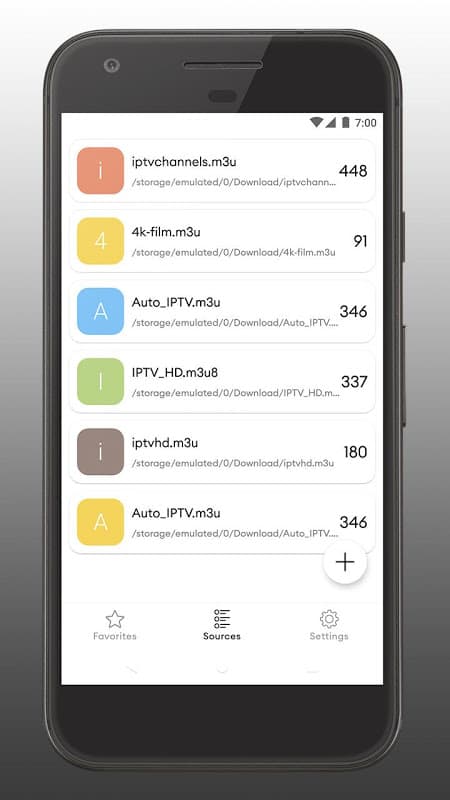Open the iptvhd.m3u playlist
The width and height of the screenshot is (450, 800).
click(x=222, y=452)
